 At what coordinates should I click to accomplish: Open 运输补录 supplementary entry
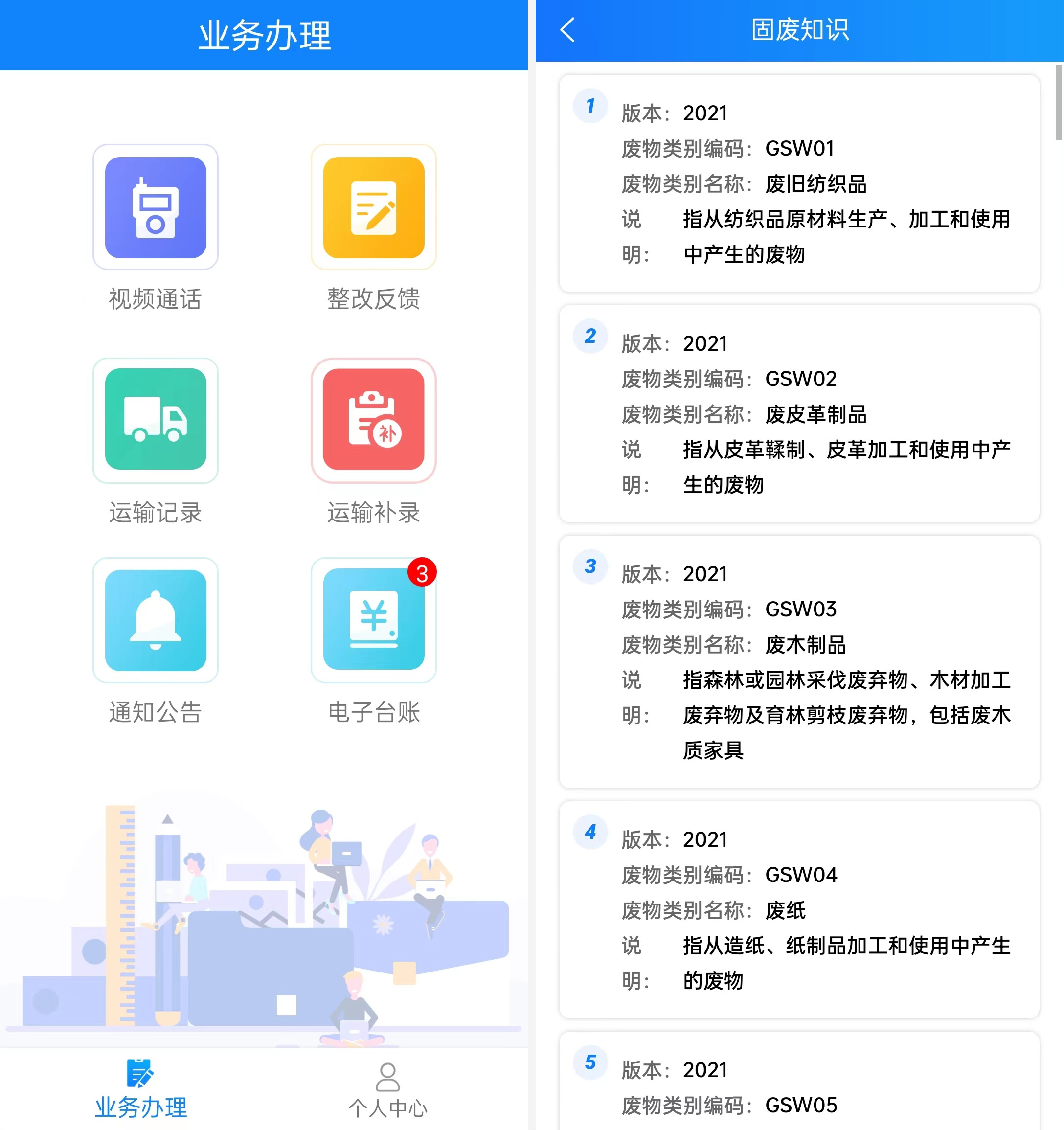373,420
